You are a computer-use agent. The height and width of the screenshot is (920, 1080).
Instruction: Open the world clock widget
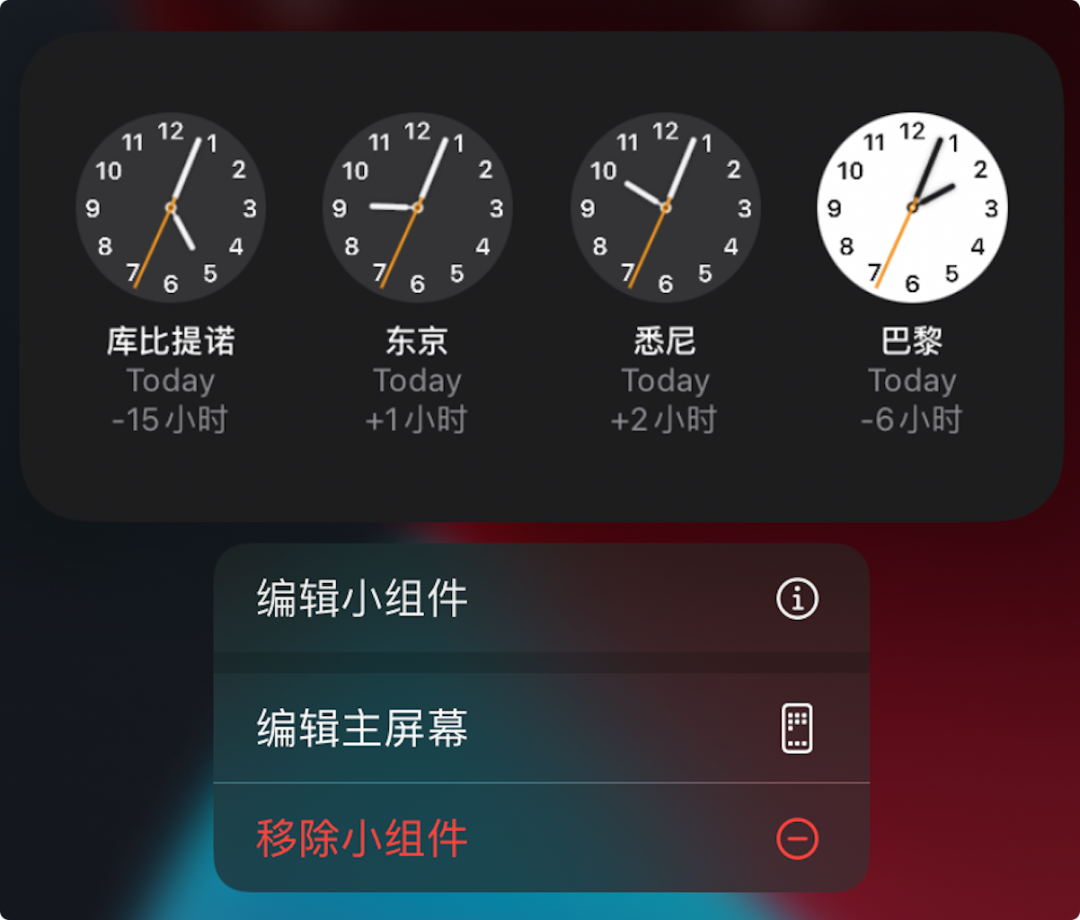click(540, 275)
